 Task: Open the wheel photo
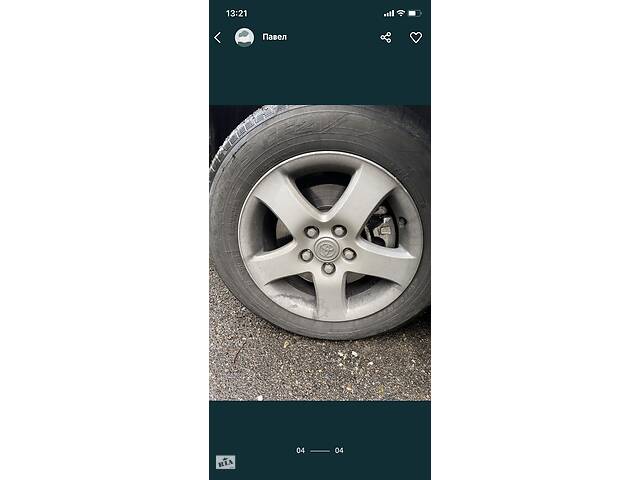coord(320,252)
